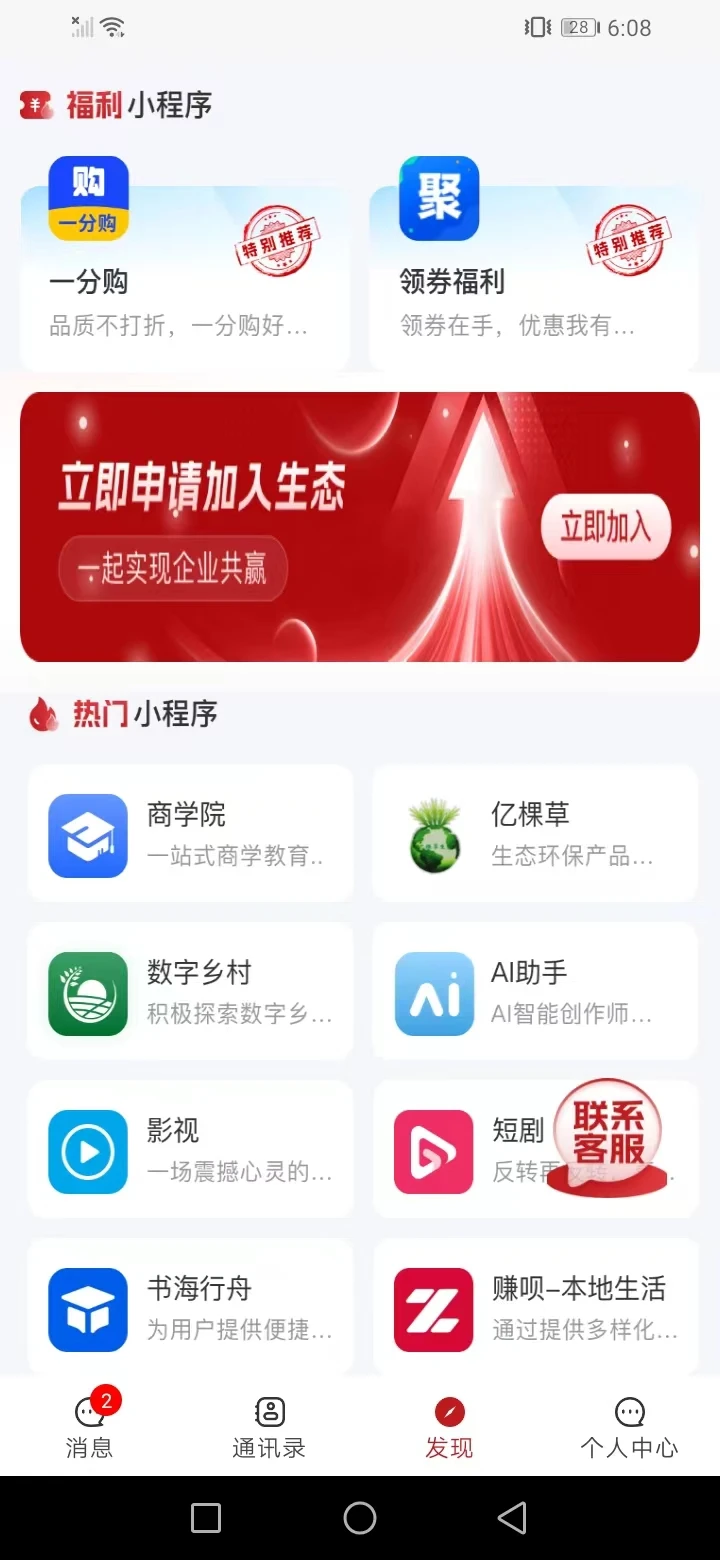Tap the 联系客服 badge on 短剧
This screenshot has width=720, height=1560.
pos(608,1130)
